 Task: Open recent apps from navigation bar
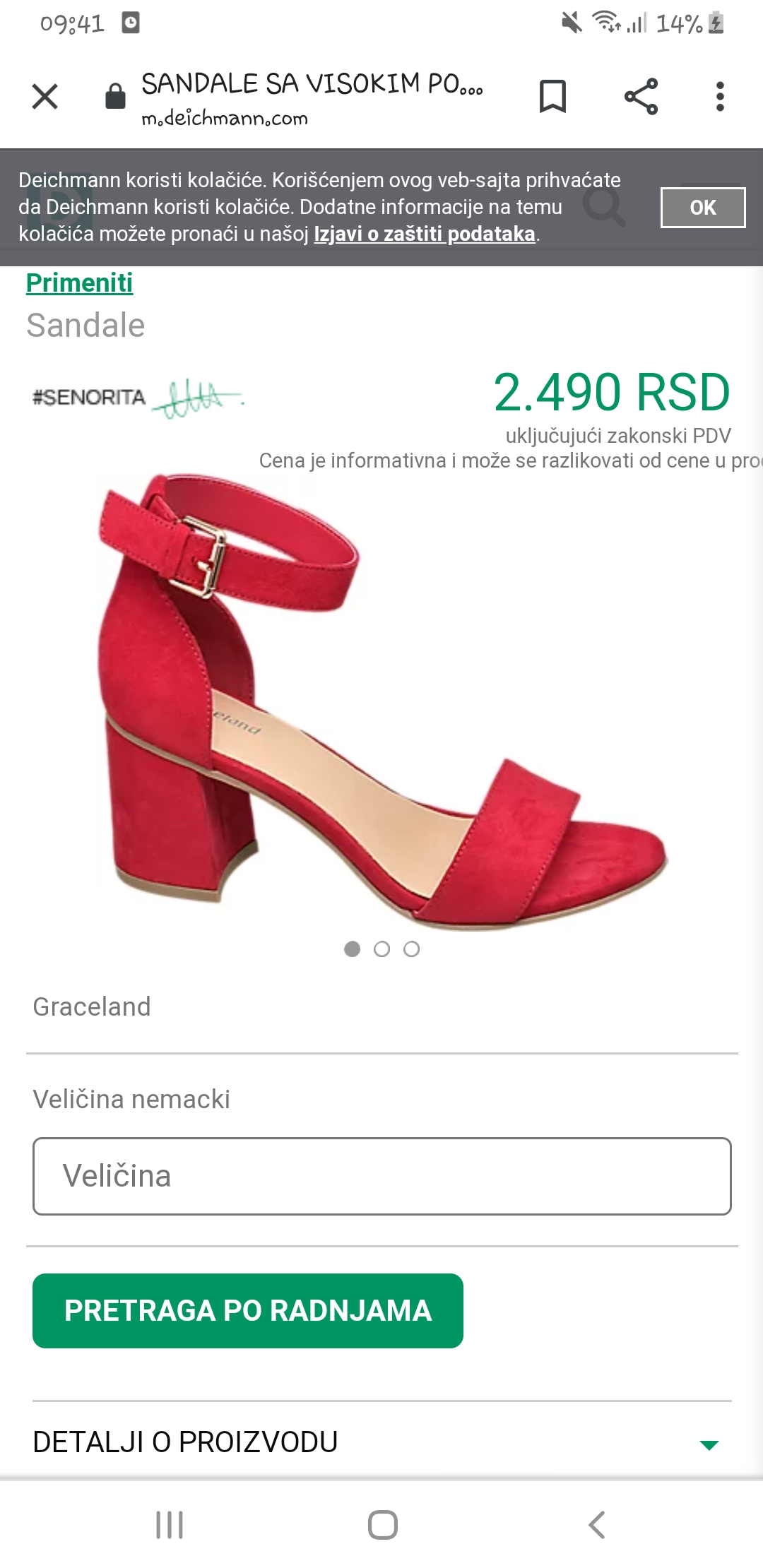(170, 1524)
